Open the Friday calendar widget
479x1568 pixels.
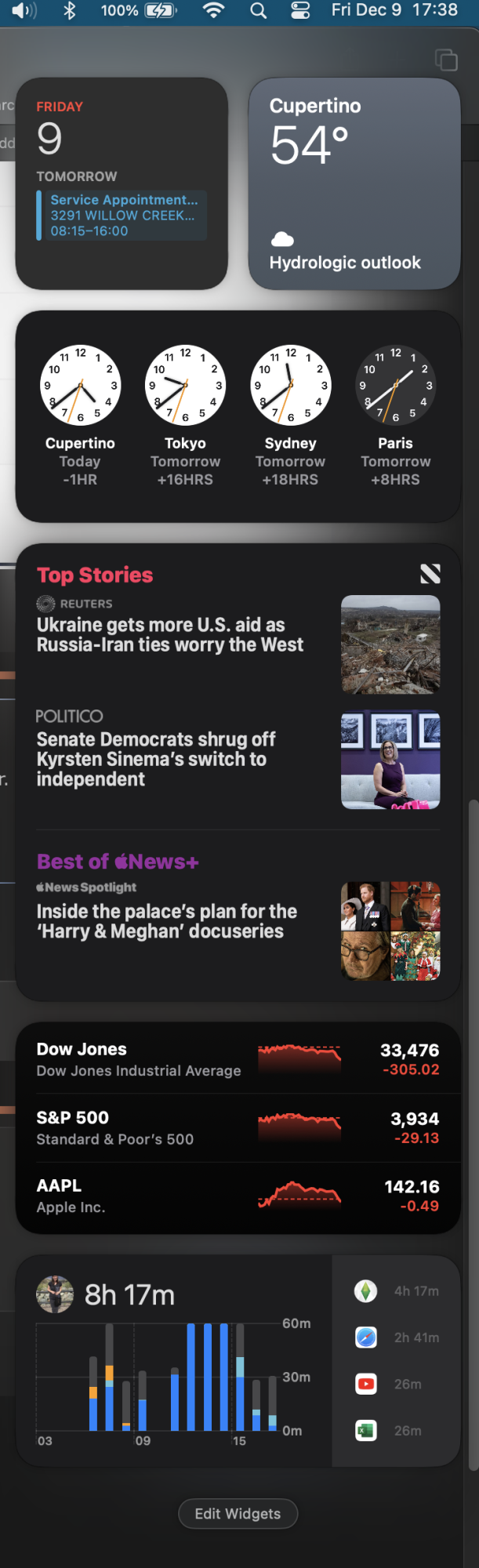(122, 183)
